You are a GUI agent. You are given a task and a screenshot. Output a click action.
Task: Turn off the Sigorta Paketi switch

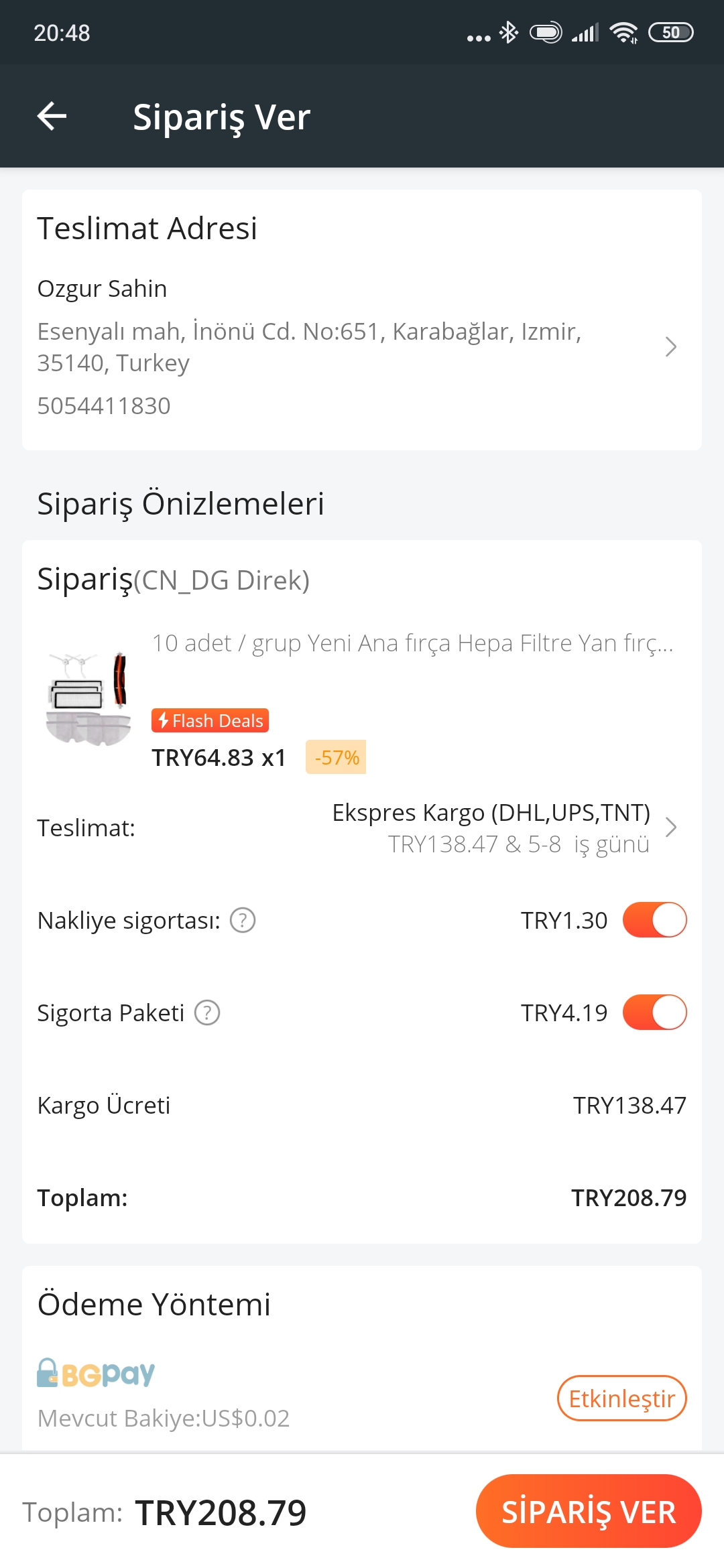point(655,1012)
